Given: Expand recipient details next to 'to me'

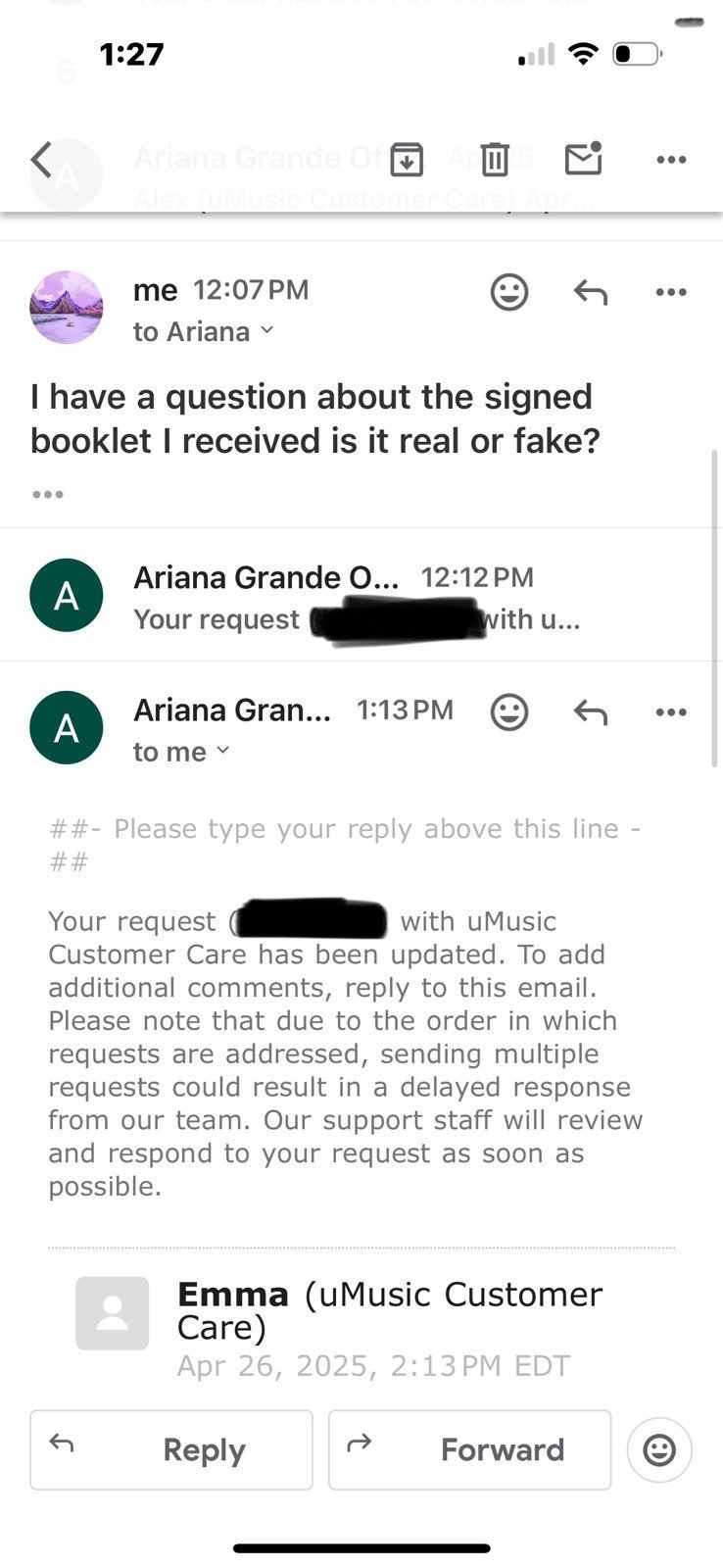Looking at the screenshot, I should click(222, 751).
